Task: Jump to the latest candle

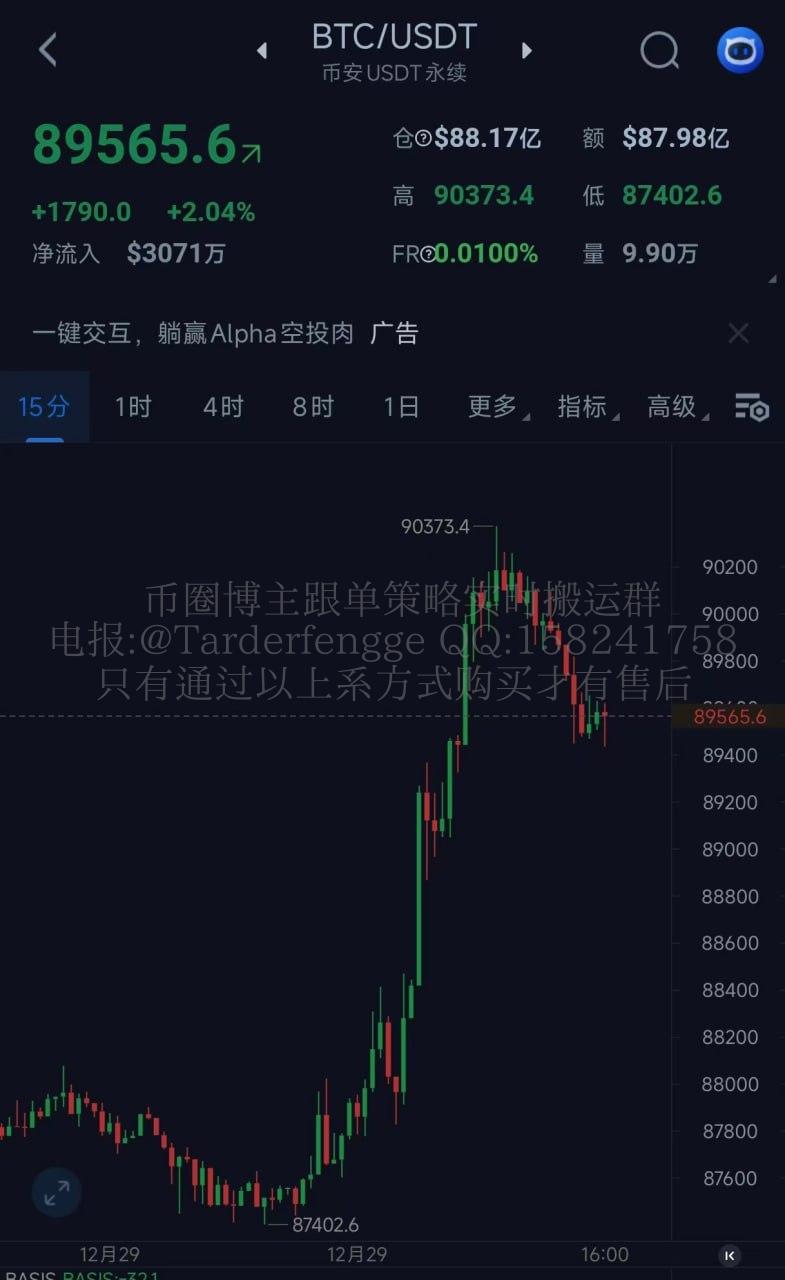Action: 730,1255
